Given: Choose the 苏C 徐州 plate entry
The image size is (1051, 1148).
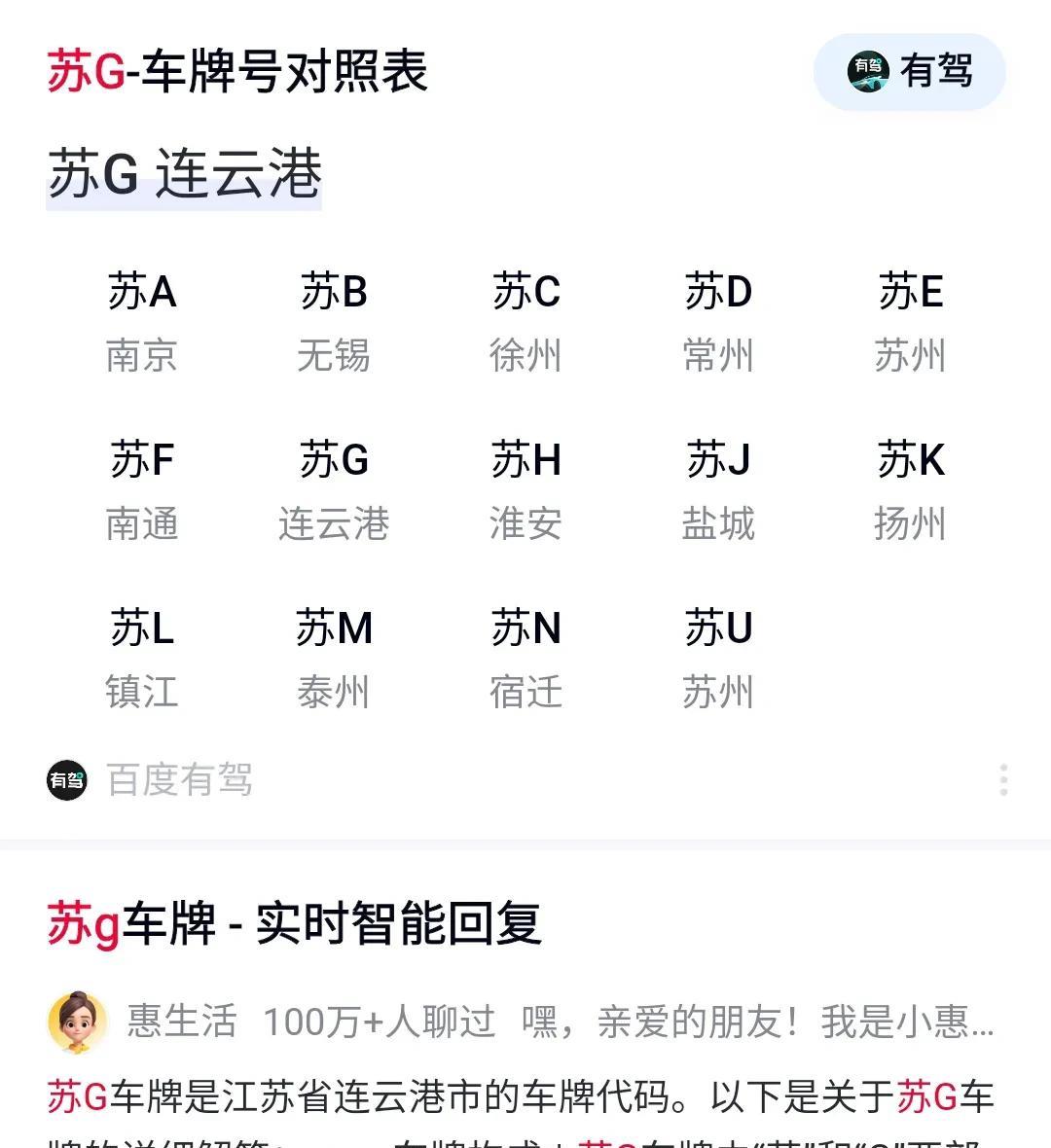Looking at the screenshot, I should [525, 321].
